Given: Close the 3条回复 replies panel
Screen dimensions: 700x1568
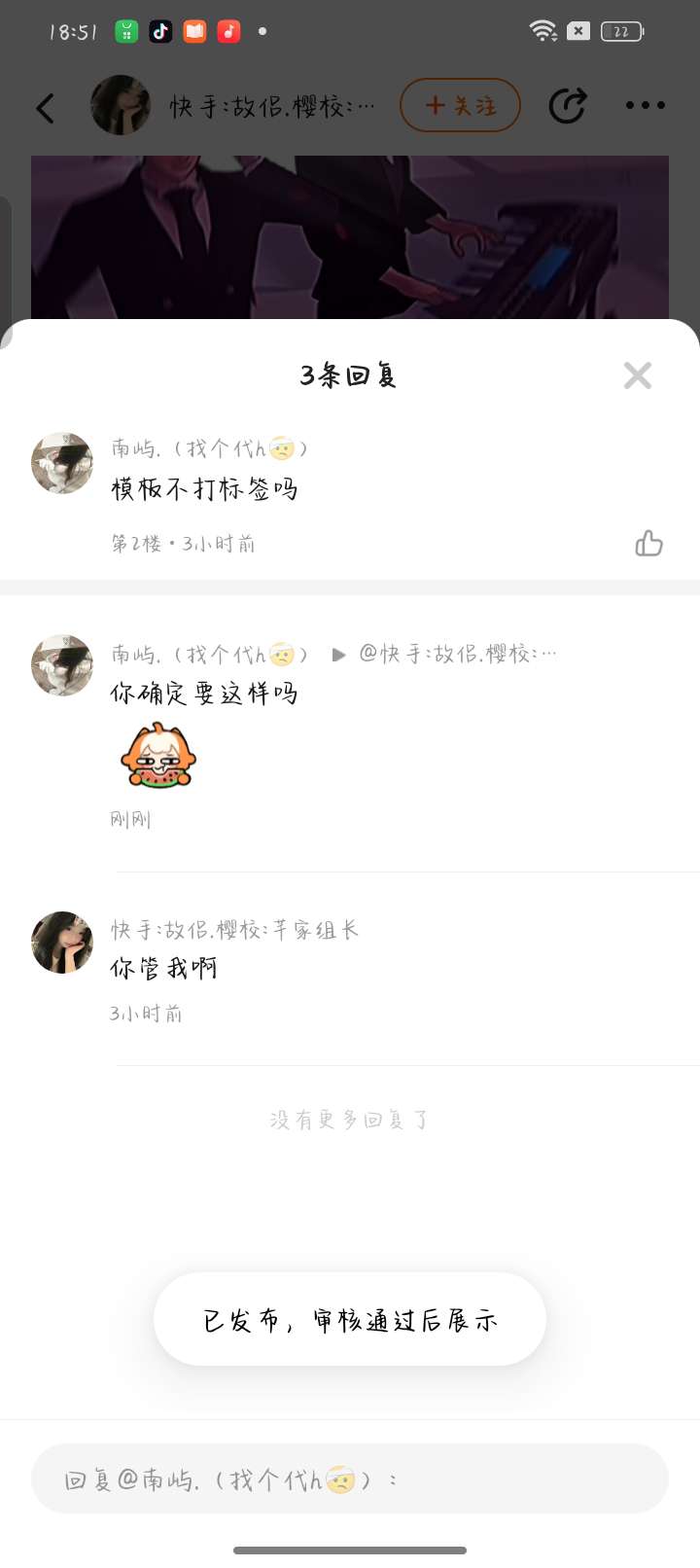Looking at the screenshot, I should tap(638, 375).
